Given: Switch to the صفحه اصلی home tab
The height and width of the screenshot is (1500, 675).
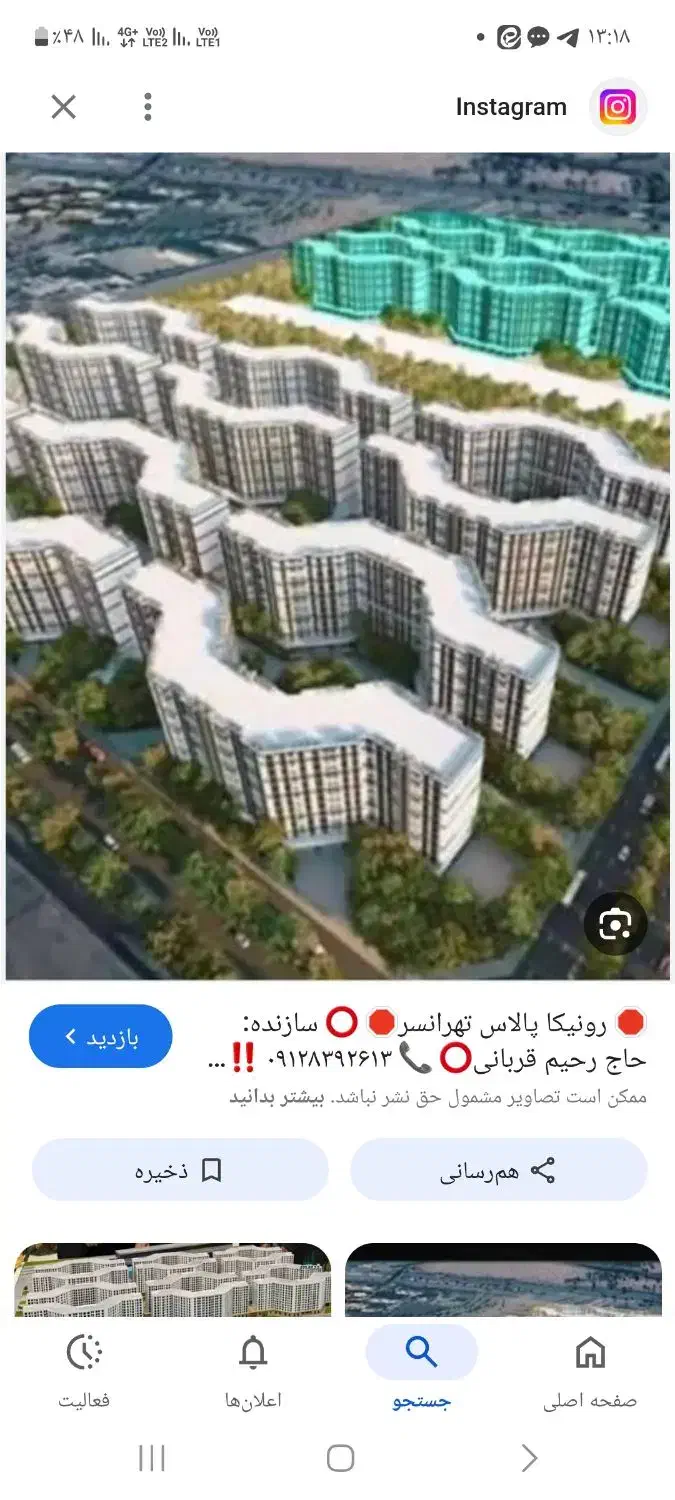Looking at the screenshot, I should coord(590,1373).
